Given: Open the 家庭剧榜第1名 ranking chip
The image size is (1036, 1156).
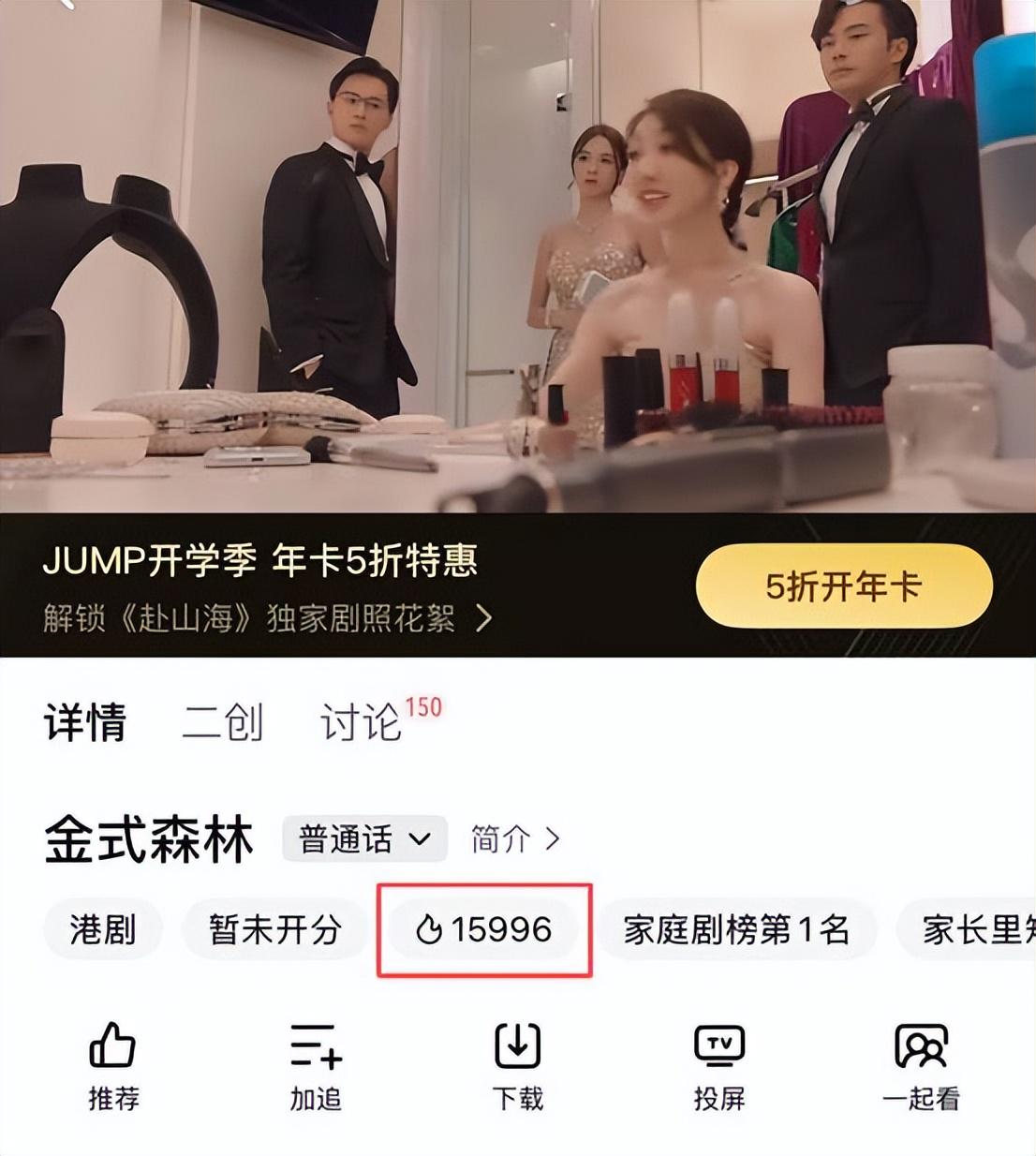Looking at the screenshot, I should [x=736, y=930].
